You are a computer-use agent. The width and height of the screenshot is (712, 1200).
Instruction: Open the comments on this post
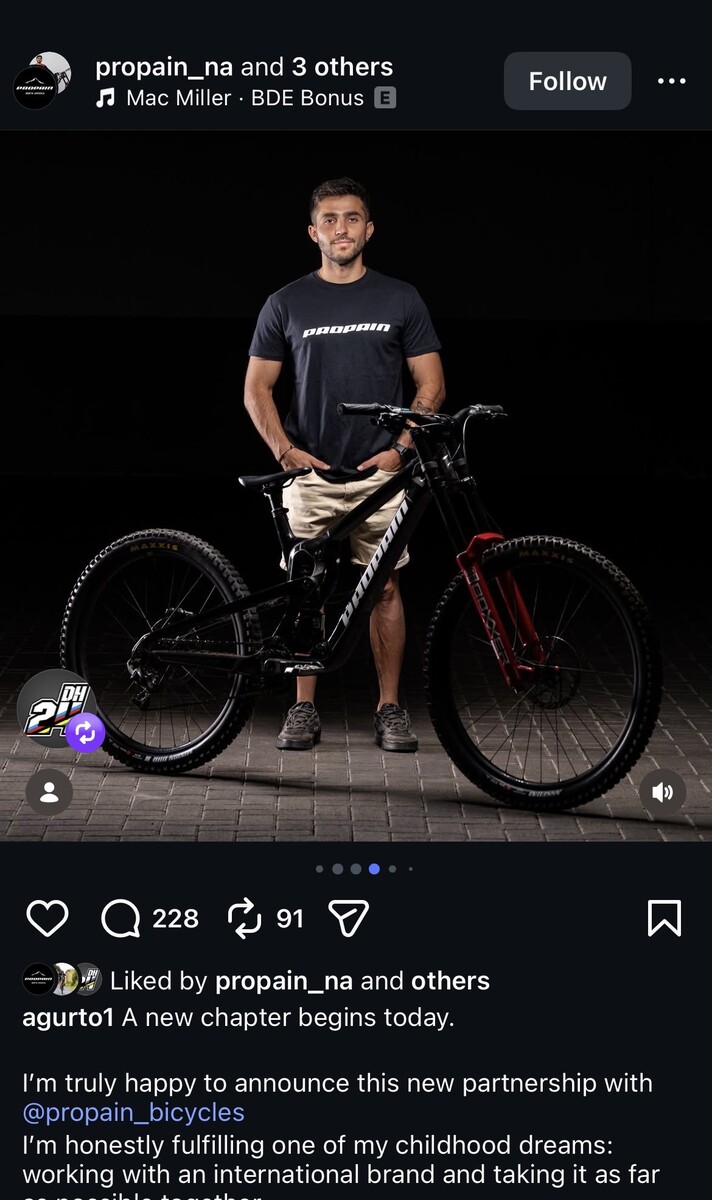[121, 918]
